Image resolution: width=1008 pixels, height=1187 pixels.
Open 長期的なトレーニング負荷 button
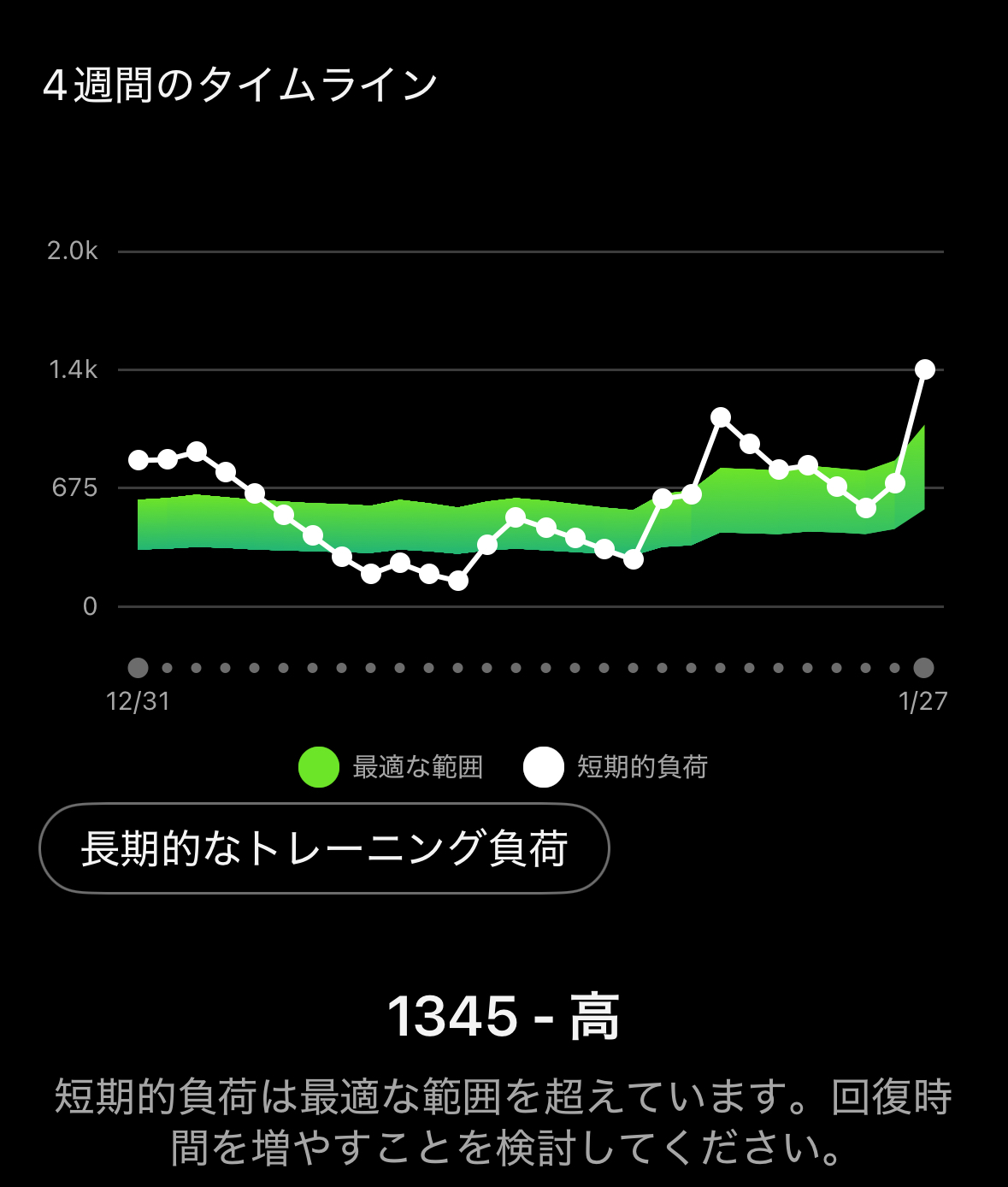click(x=324, y=849)
